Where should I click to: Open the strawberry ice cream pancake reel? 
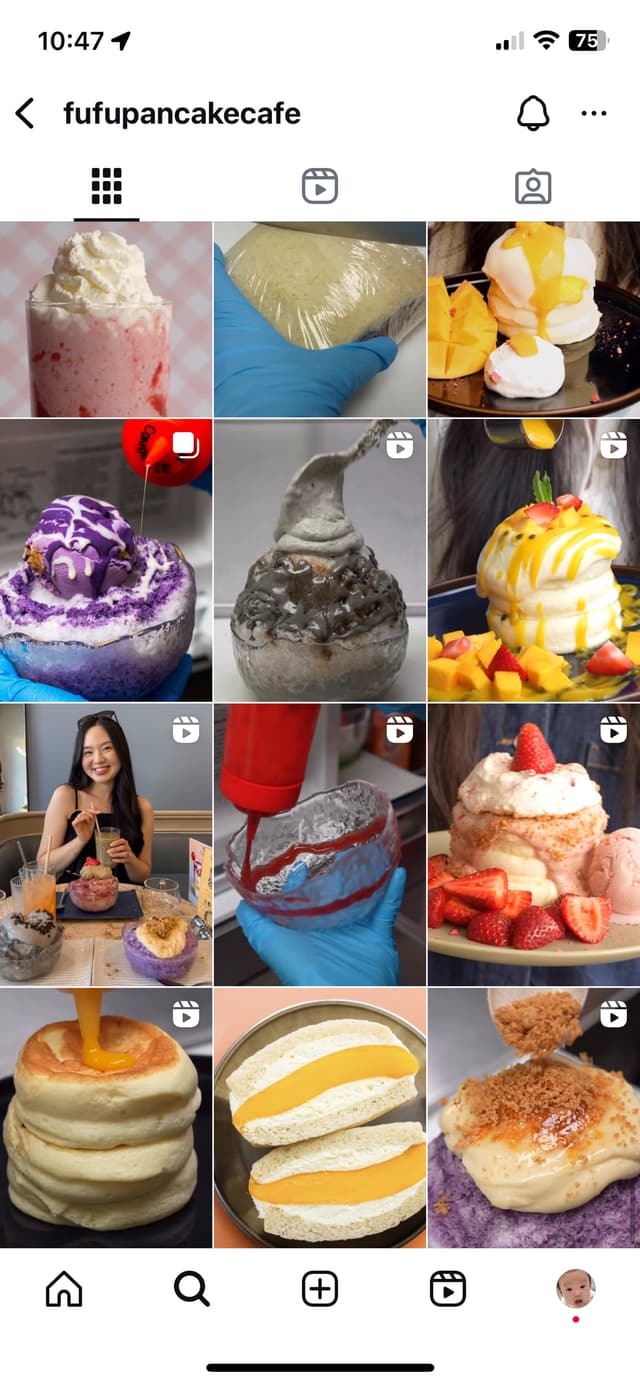point(533,845)
